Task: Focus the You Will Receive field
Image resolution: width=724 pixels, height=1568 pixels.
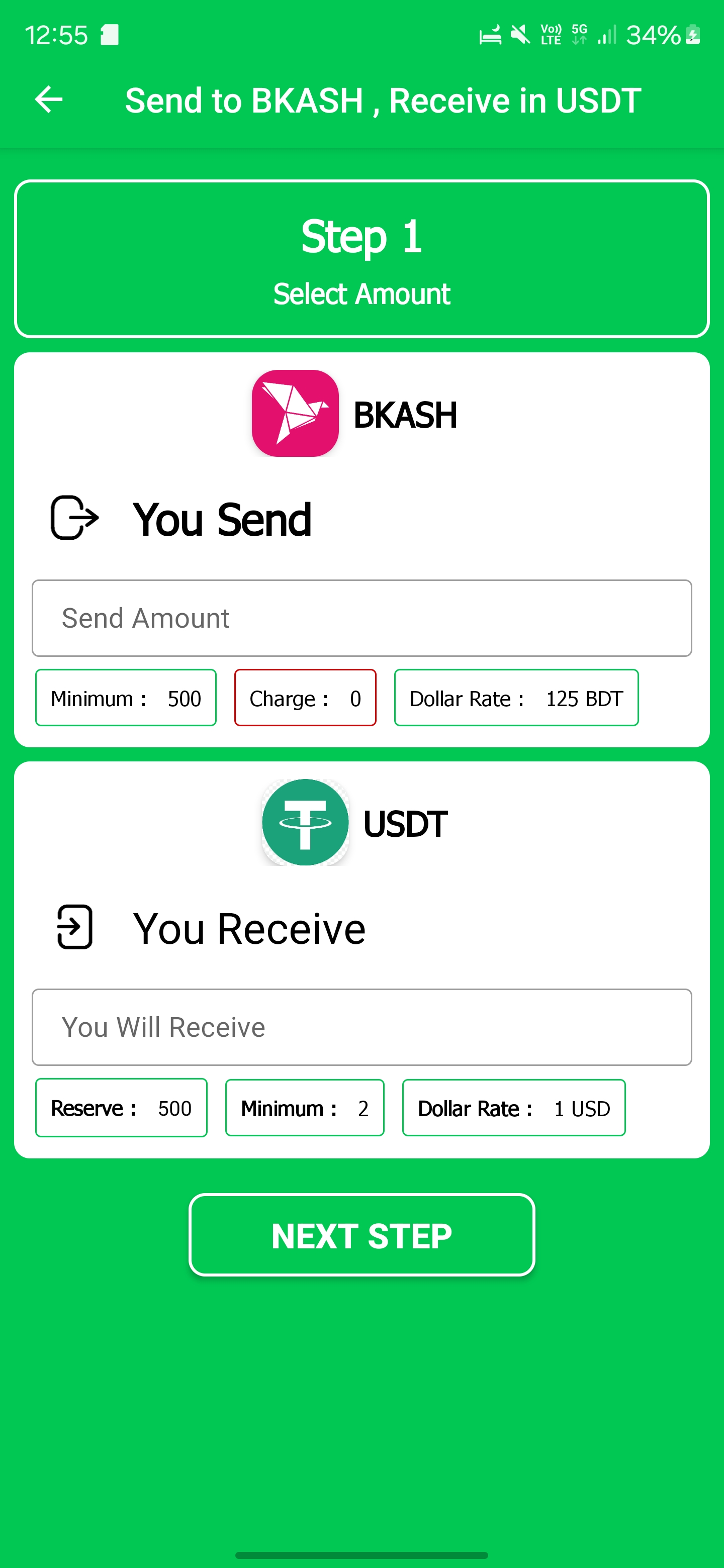Action: (361, 1027)
